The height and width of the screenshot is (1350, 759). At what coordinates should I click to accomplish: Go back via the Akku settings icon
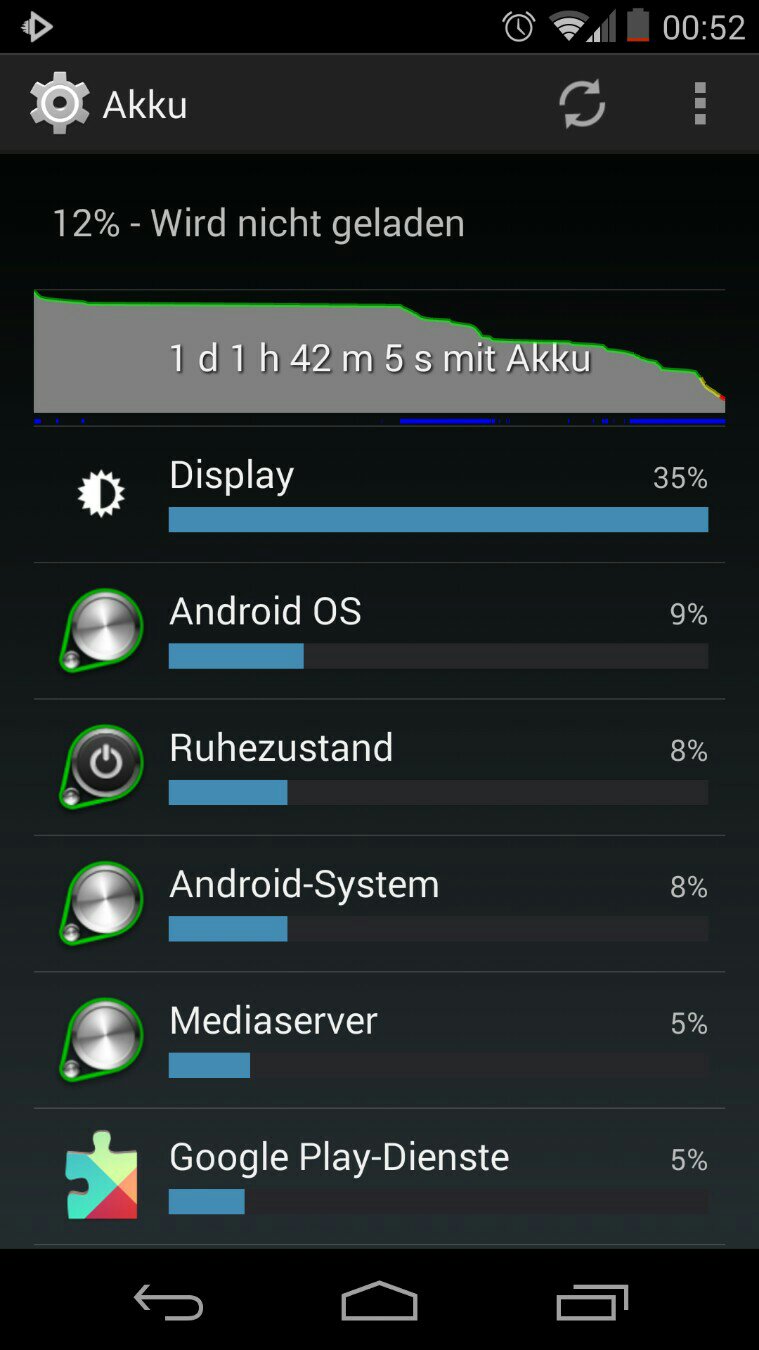click(x=59, y=103)
